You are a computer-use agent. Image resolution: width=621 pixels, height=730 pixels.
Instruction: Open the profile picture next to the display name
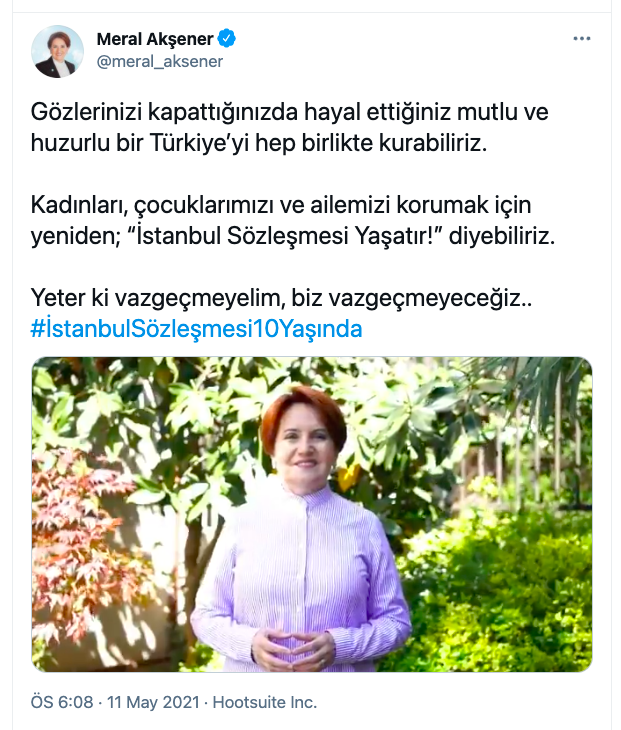[x=58, y=50]
